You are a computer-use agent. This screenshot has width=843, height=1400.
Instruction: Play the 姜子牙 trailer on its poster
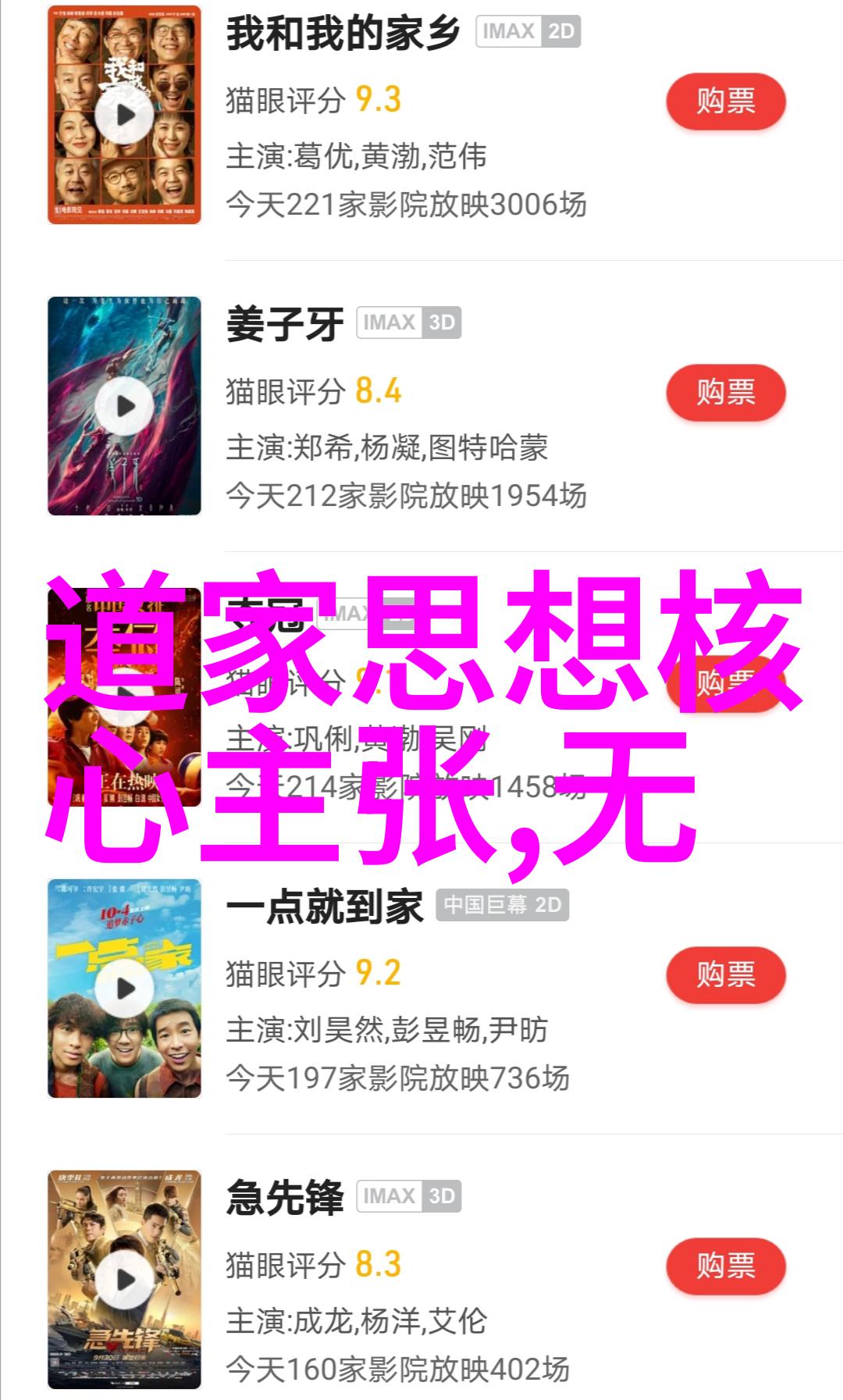click(x=125, y=406)
